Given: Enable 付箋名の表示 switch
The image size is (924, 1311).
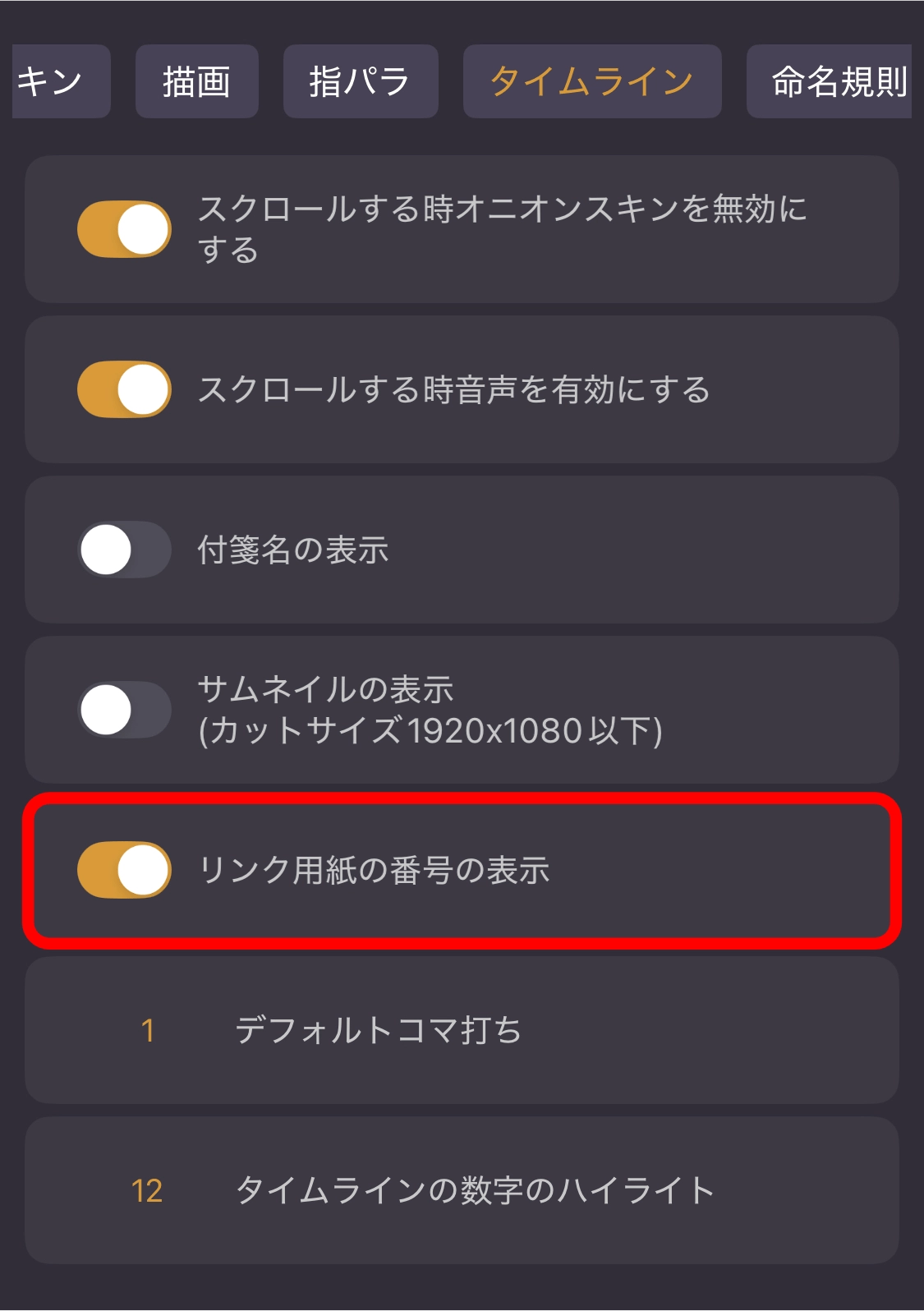Looking at the screenshot, I should coord(124,550).
